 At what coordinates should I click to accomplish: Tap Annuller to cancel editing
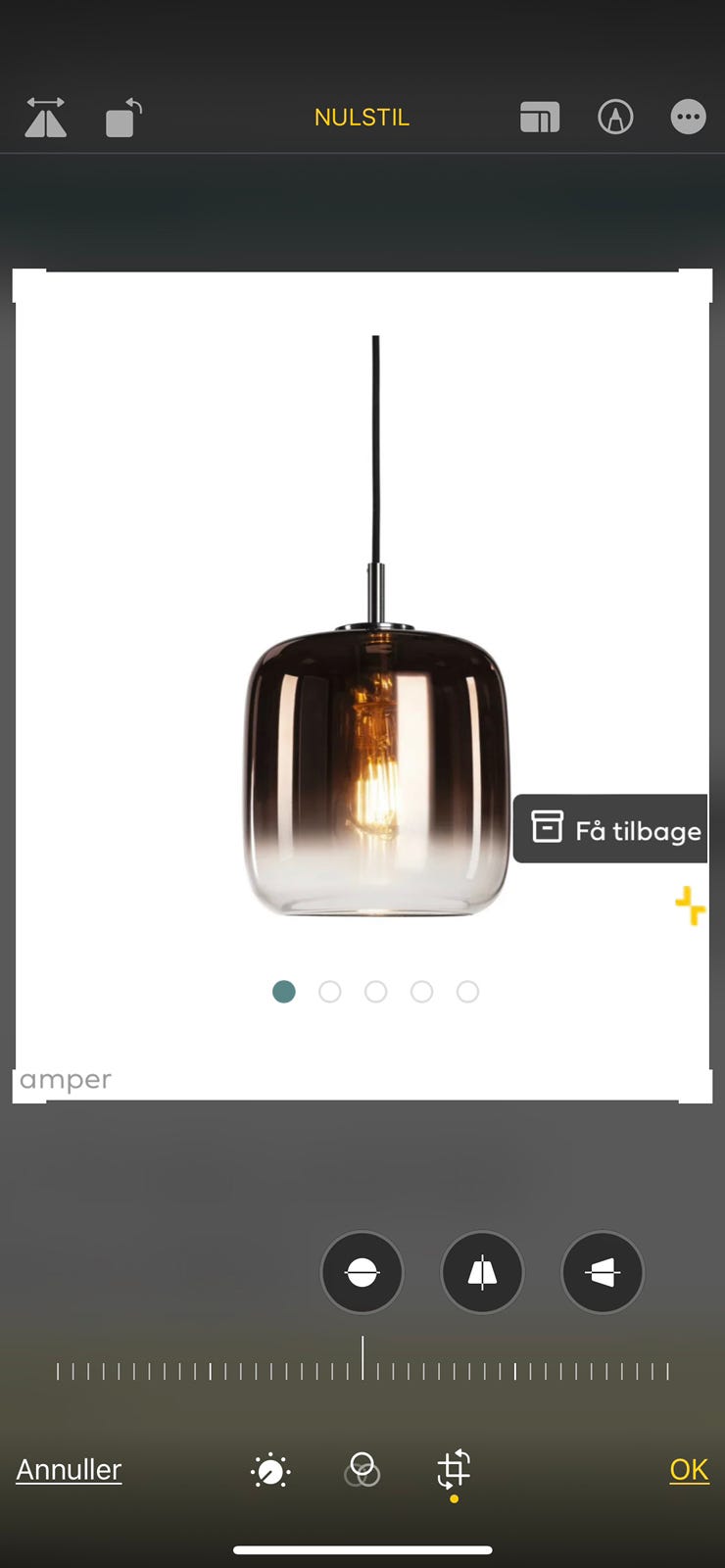[68, 1470]
